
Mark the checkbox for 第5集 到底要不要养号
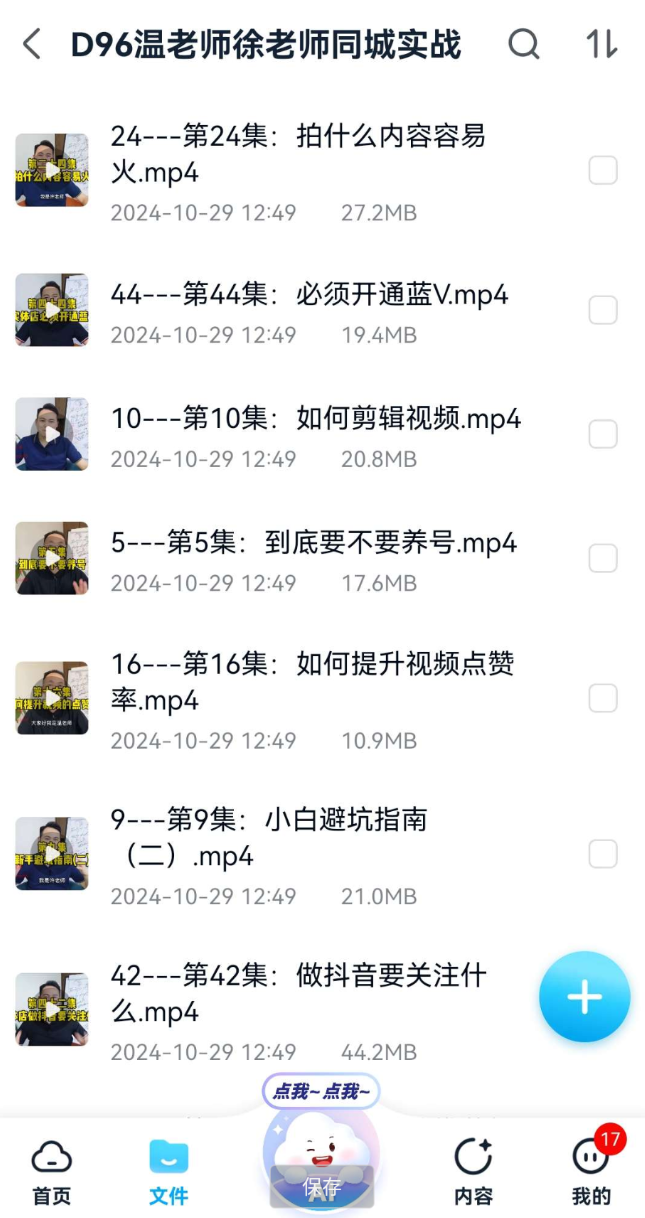click(603, 559)
